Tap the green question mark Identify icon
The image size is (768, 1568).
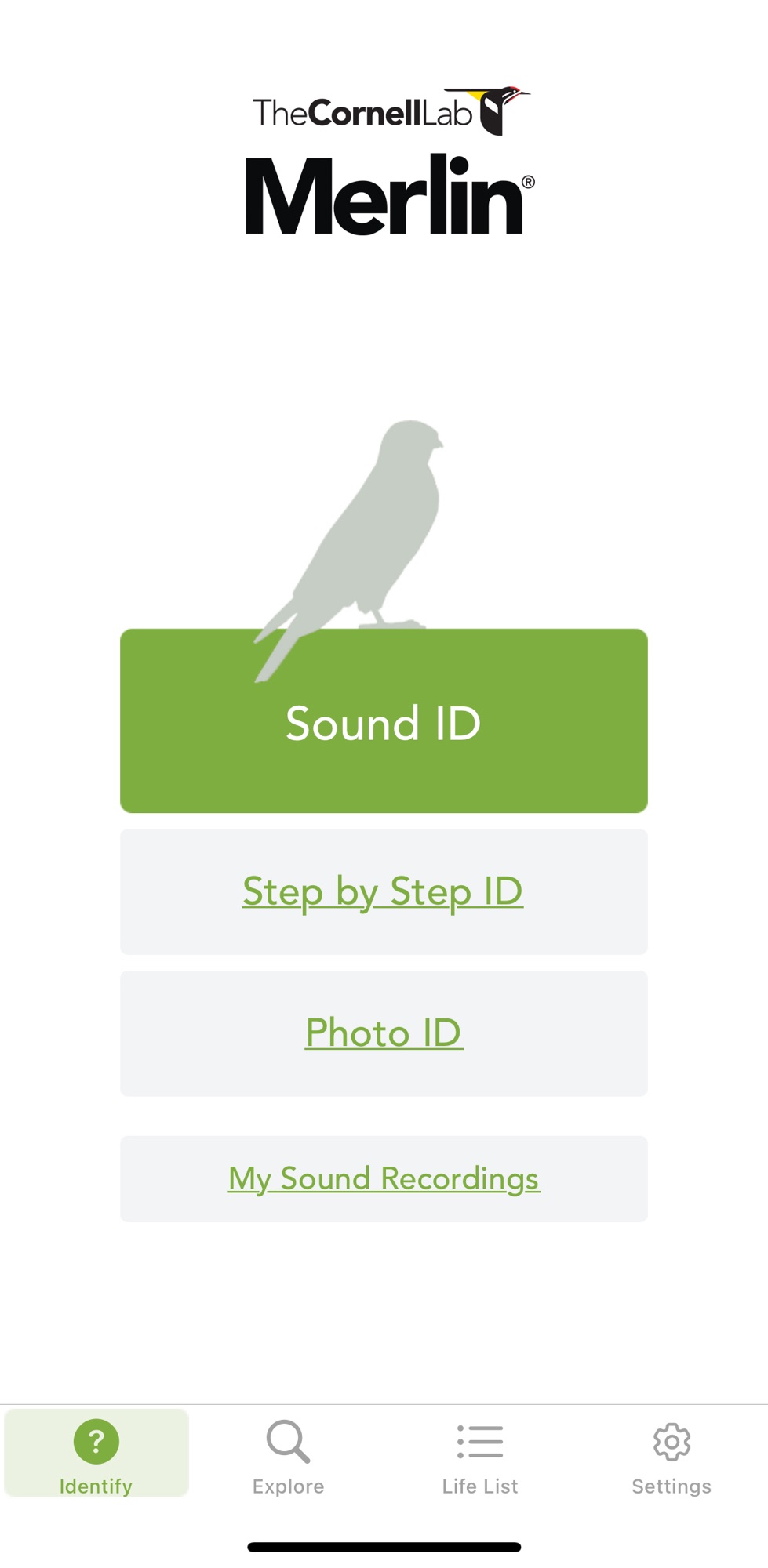tap(96, 1441)
